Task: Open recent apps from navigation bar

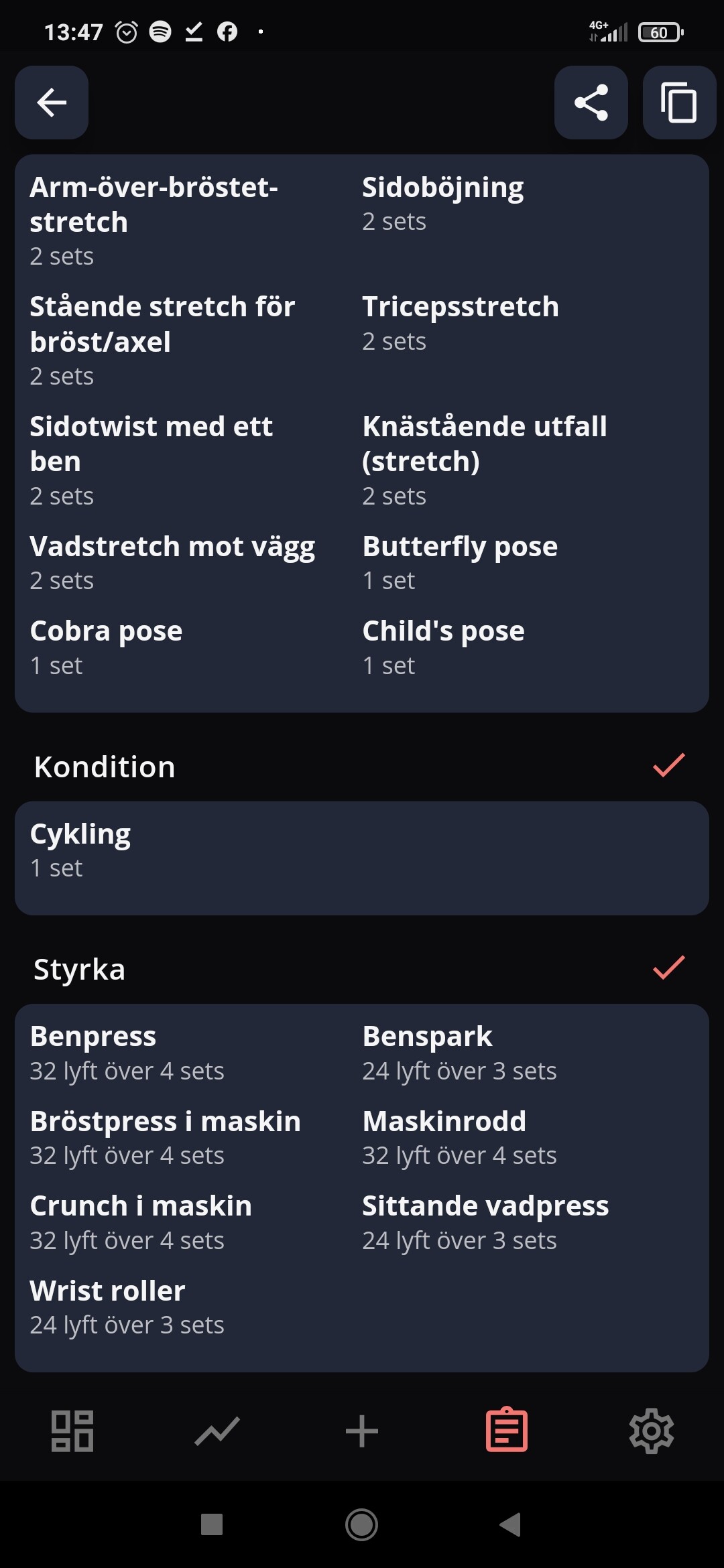Action: coord(212,1524)
